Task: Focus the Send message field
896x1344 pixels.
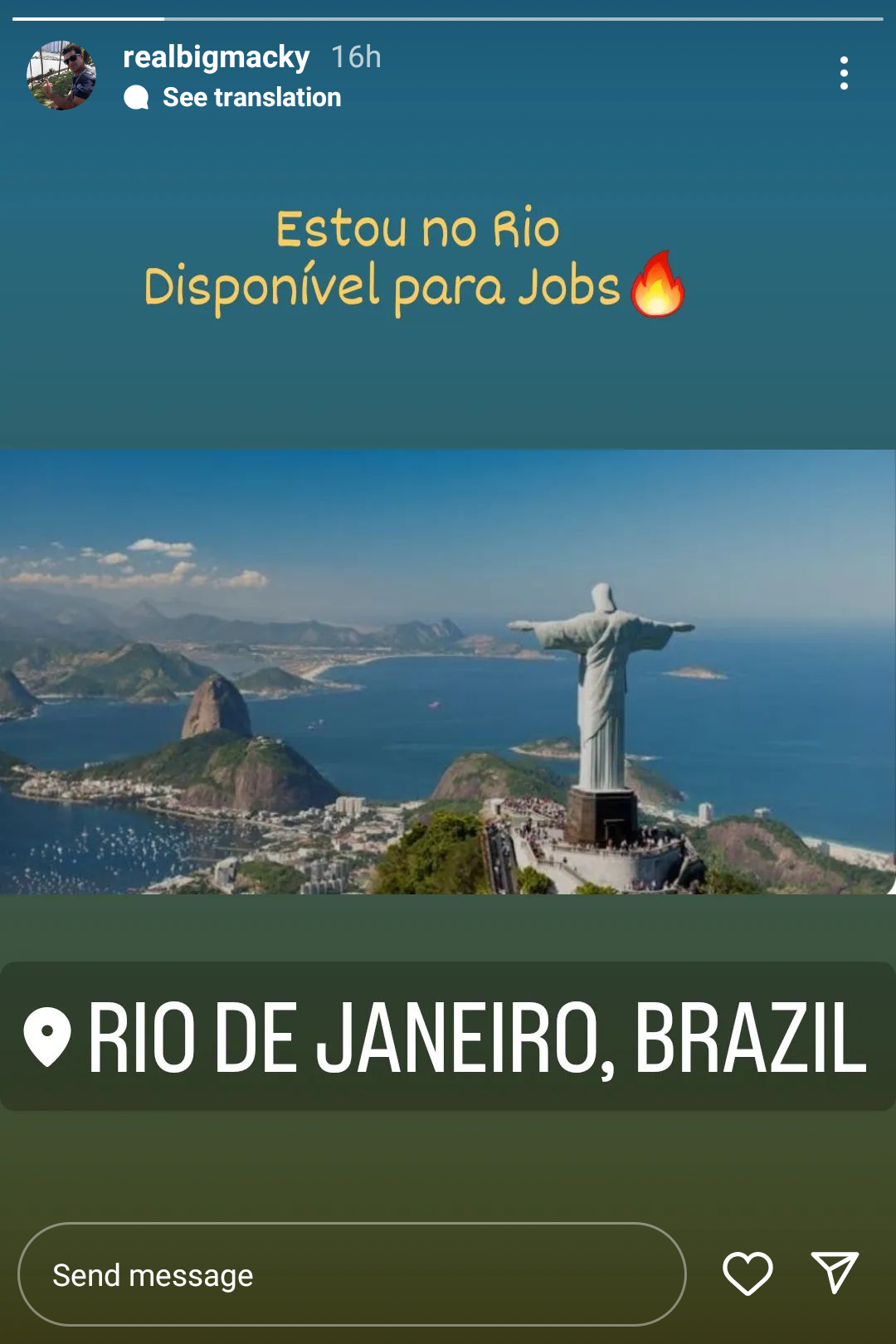Action: pyautogui.click(x=352, y=1274)
